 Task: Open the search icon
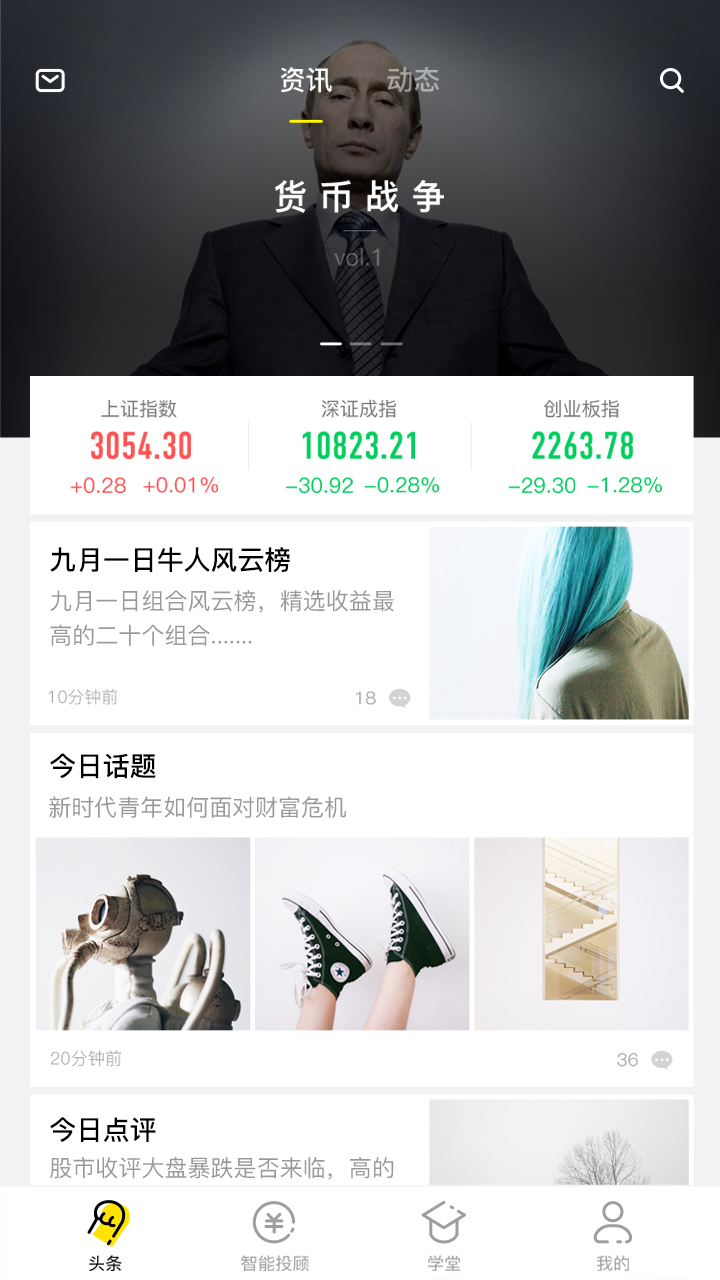(x=672, y=81)
